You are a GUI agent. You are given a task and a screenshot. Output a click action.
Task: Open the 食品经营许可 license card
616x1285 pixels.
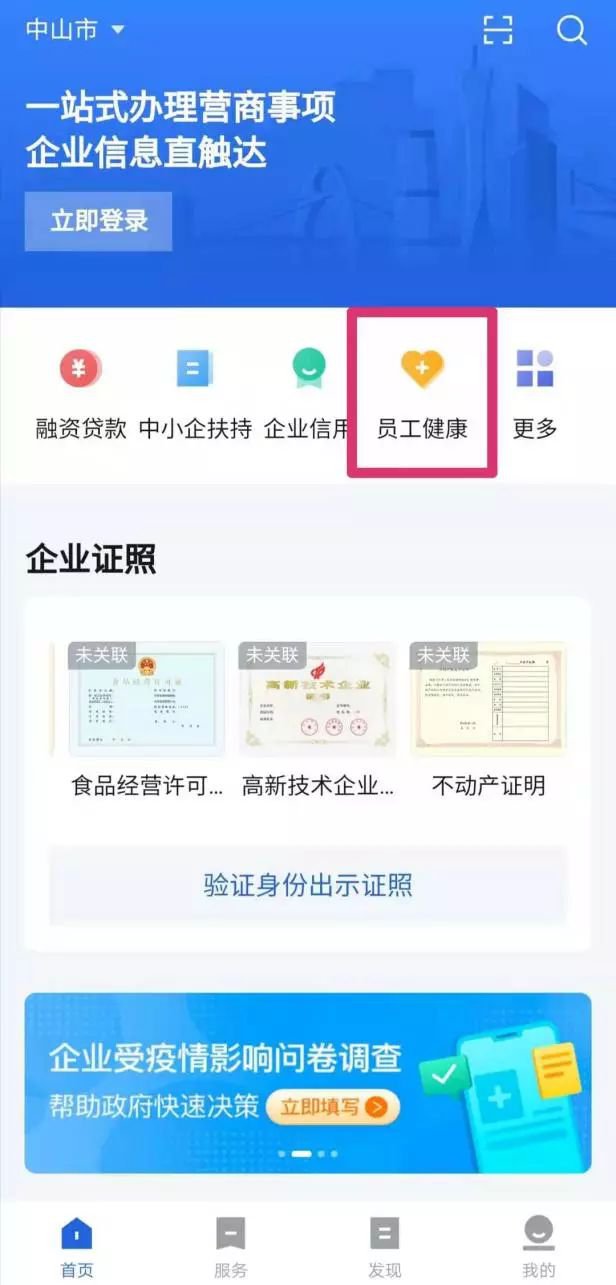[147, 717]
